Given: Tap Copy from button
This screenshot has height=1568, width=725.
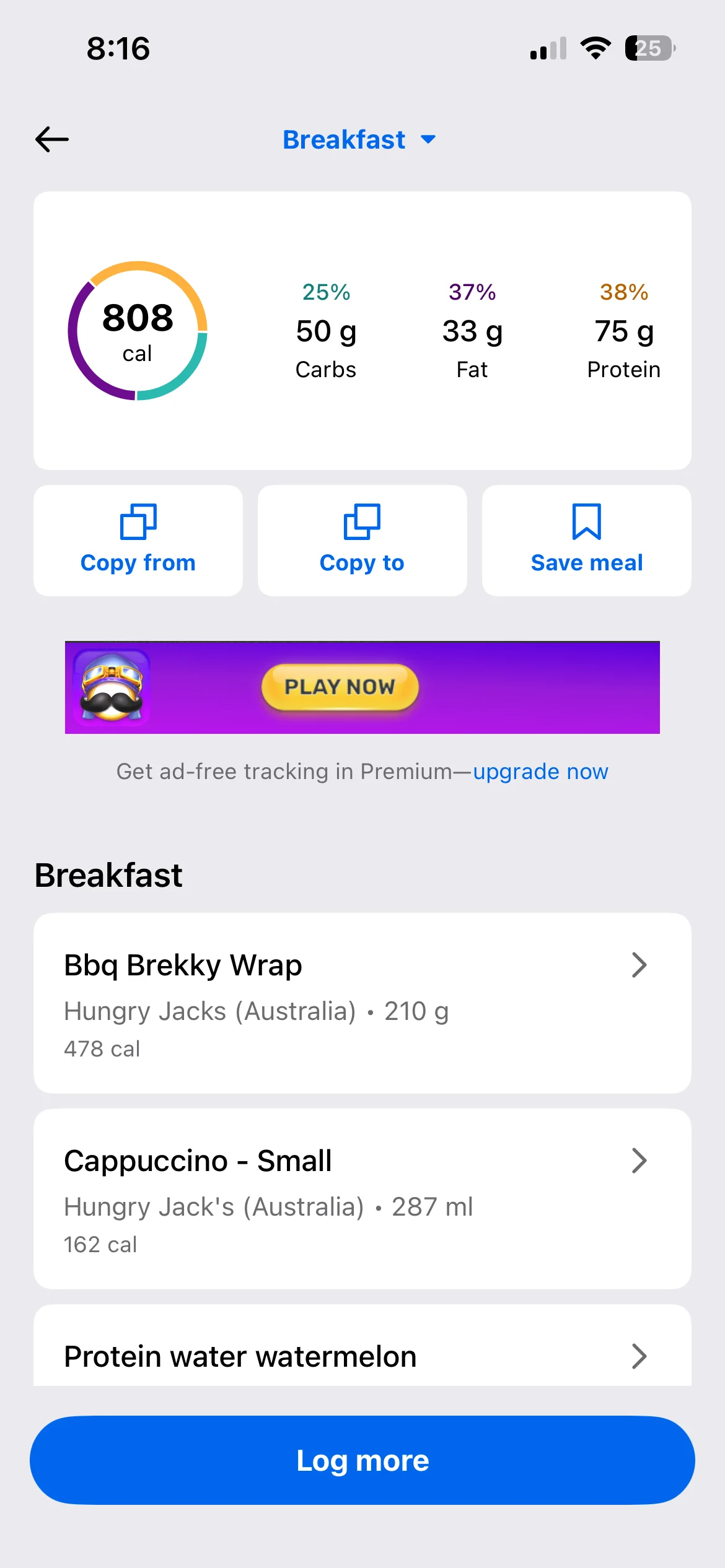Looking at the screenshot, I should tap(138, 541).
